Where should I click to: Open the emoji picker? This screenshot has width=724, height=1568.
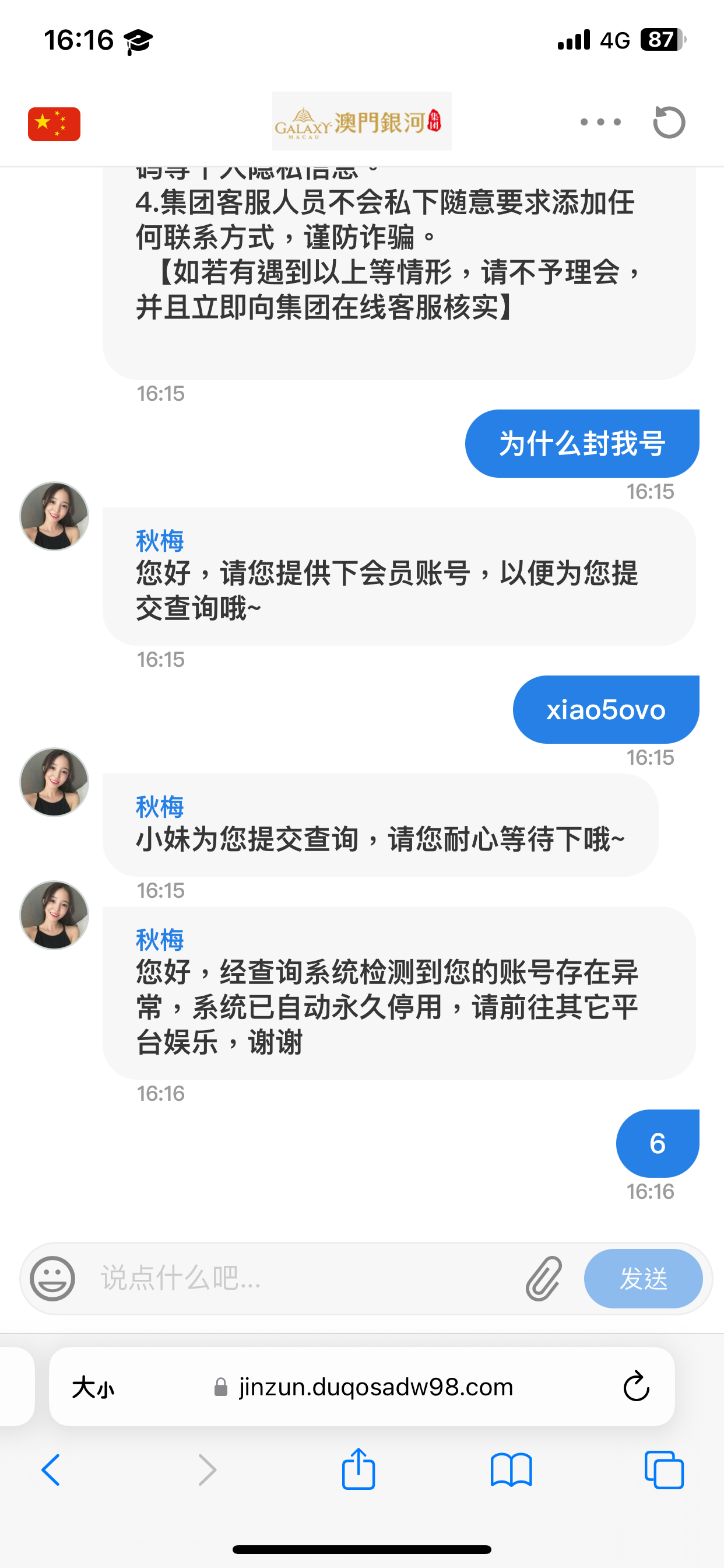[x=53, y=1278]
